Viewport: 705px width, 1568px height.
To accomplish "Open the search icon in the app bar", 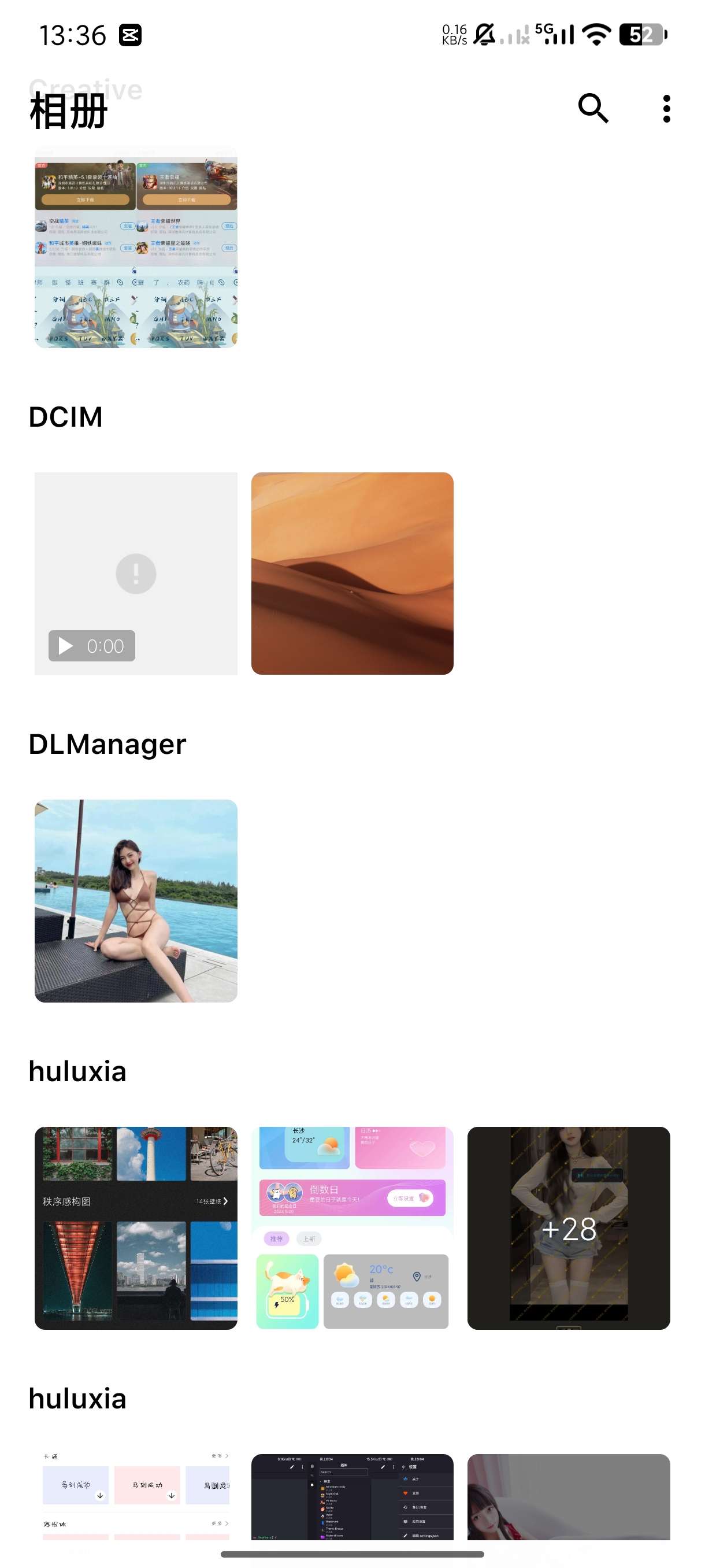I will 592,108.
